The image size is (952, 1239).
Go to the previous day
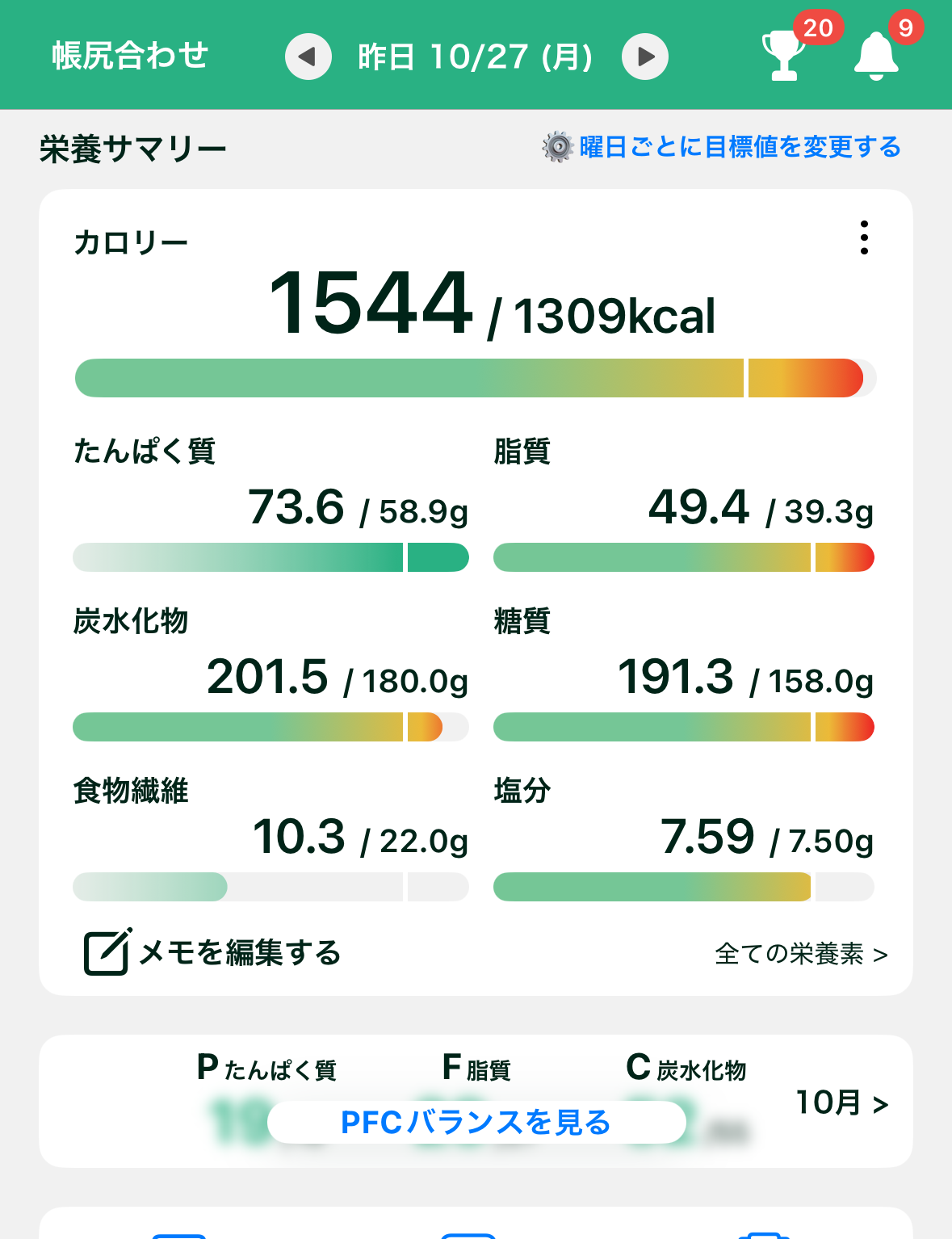[308, 57]
